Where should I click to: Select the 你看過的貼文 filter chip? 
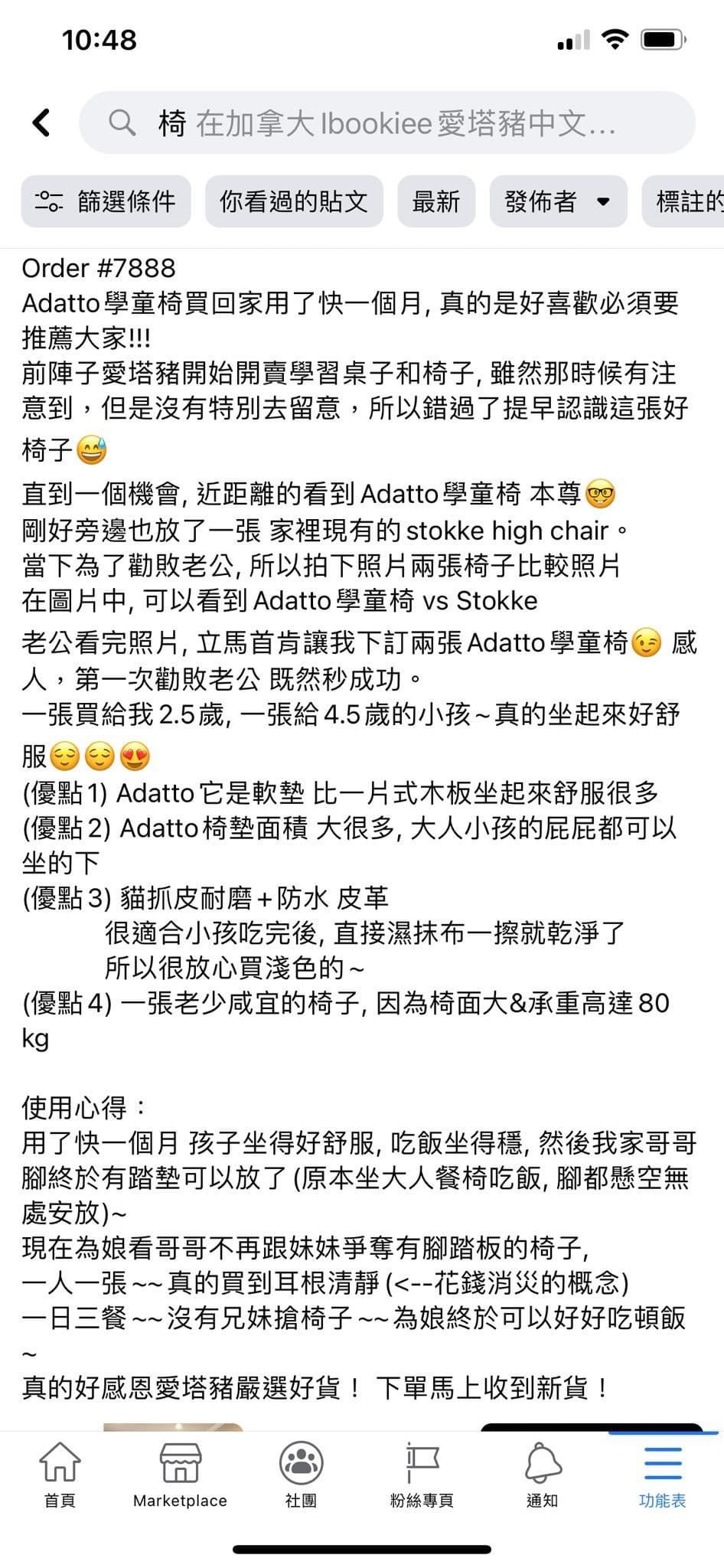coord(294,201)
